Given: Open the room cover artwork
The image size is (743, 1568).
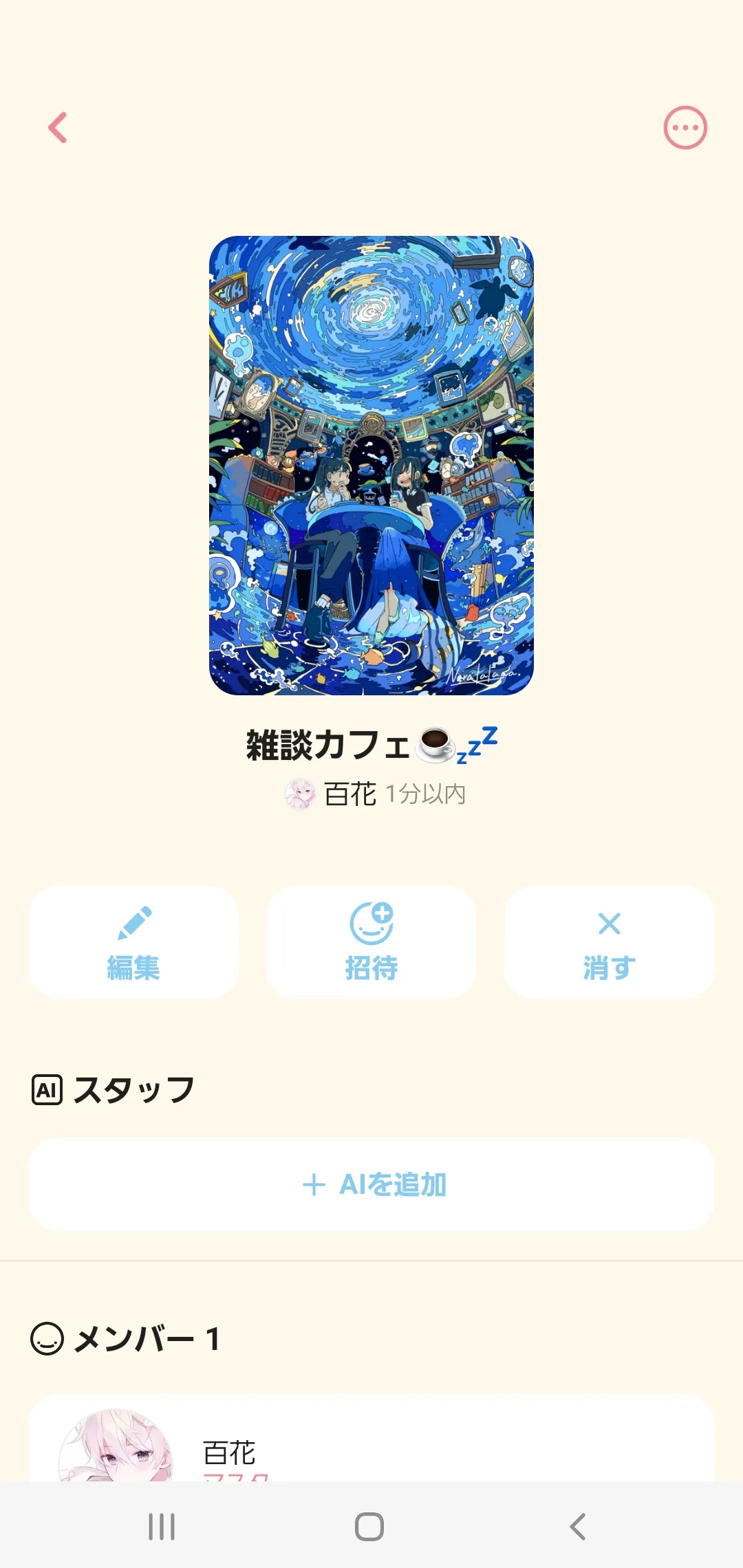Looking at the screenshot, I should 371,466.
